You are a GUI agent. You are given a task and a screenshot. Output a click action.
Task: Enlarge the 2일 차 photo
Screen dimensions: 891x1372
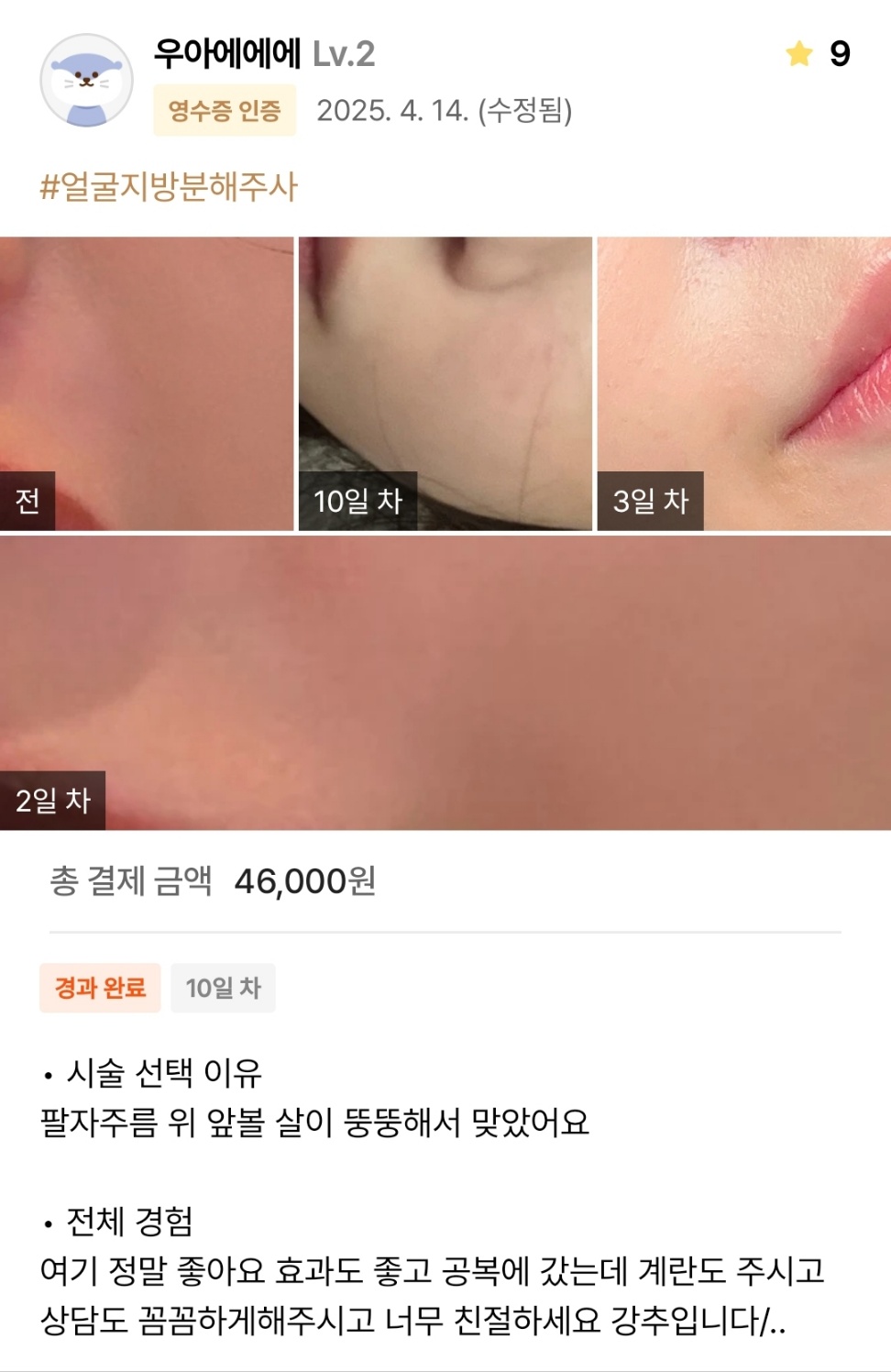point(445,683)
